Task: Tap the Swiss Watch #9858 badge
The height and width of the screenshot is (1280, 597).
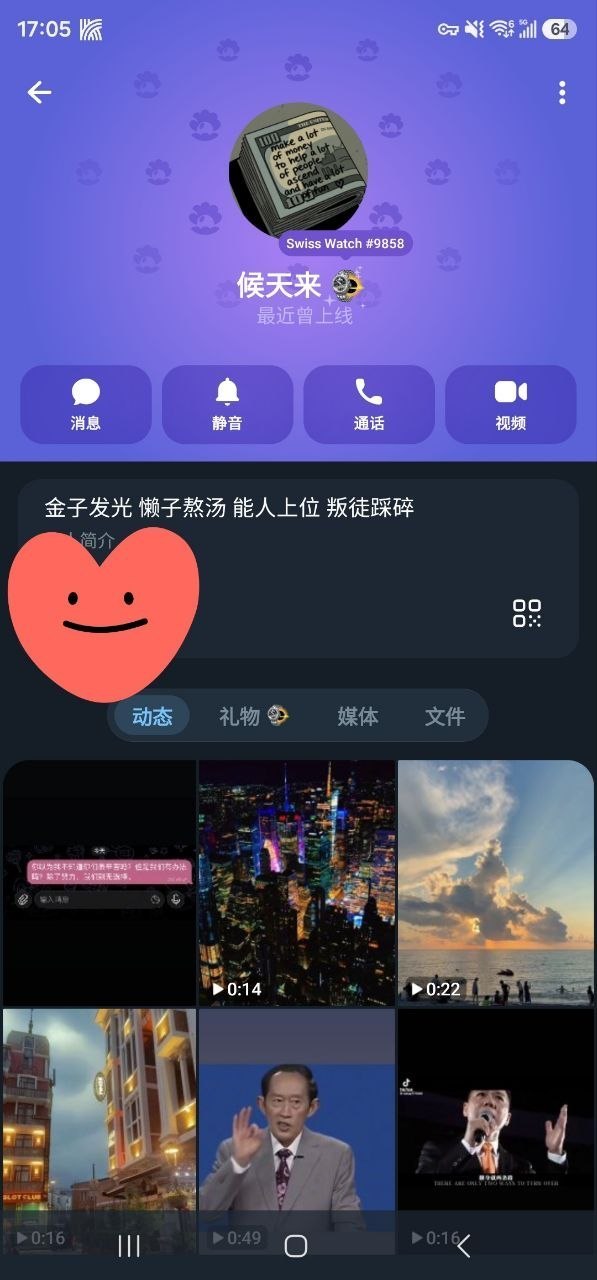Action: click(345, 243)
